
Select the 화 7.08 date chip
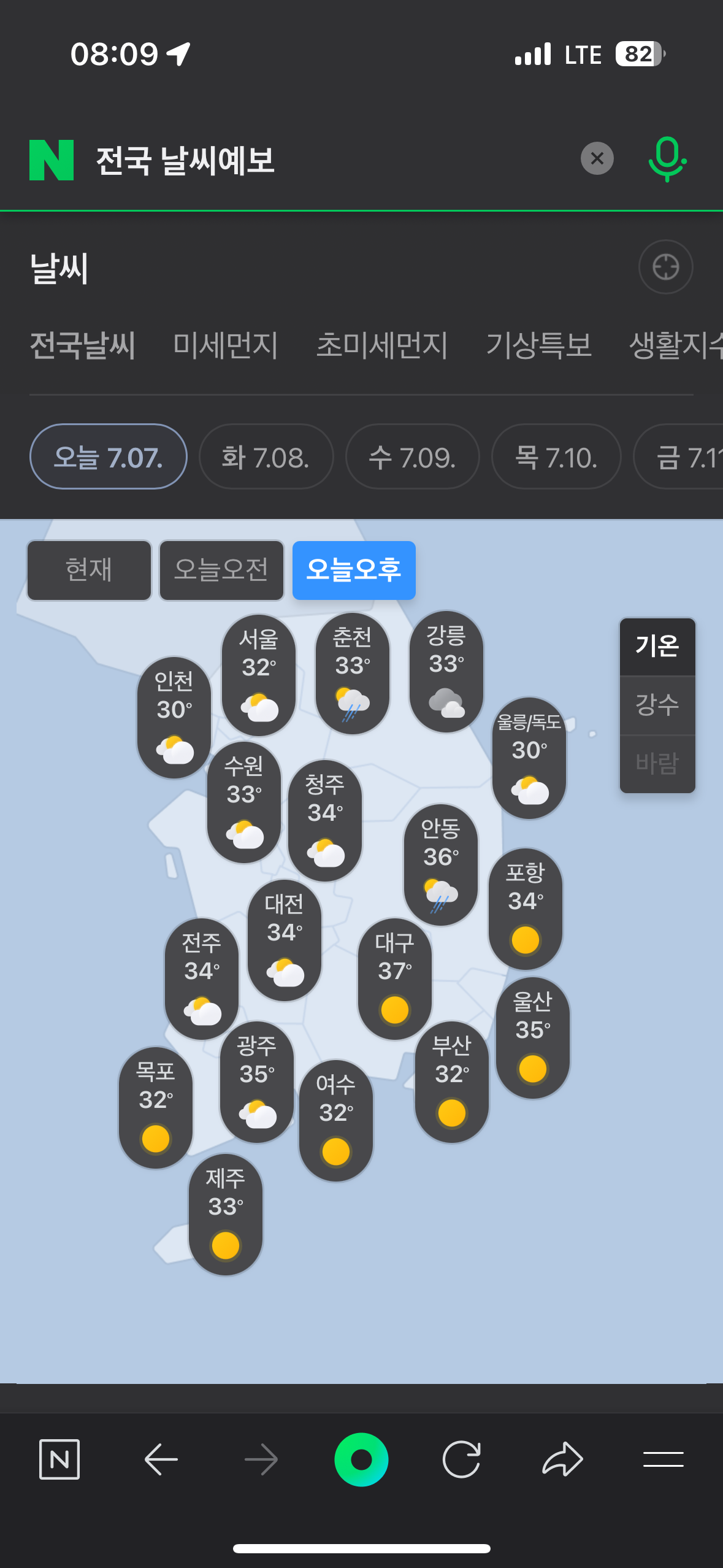coord(266,456)
